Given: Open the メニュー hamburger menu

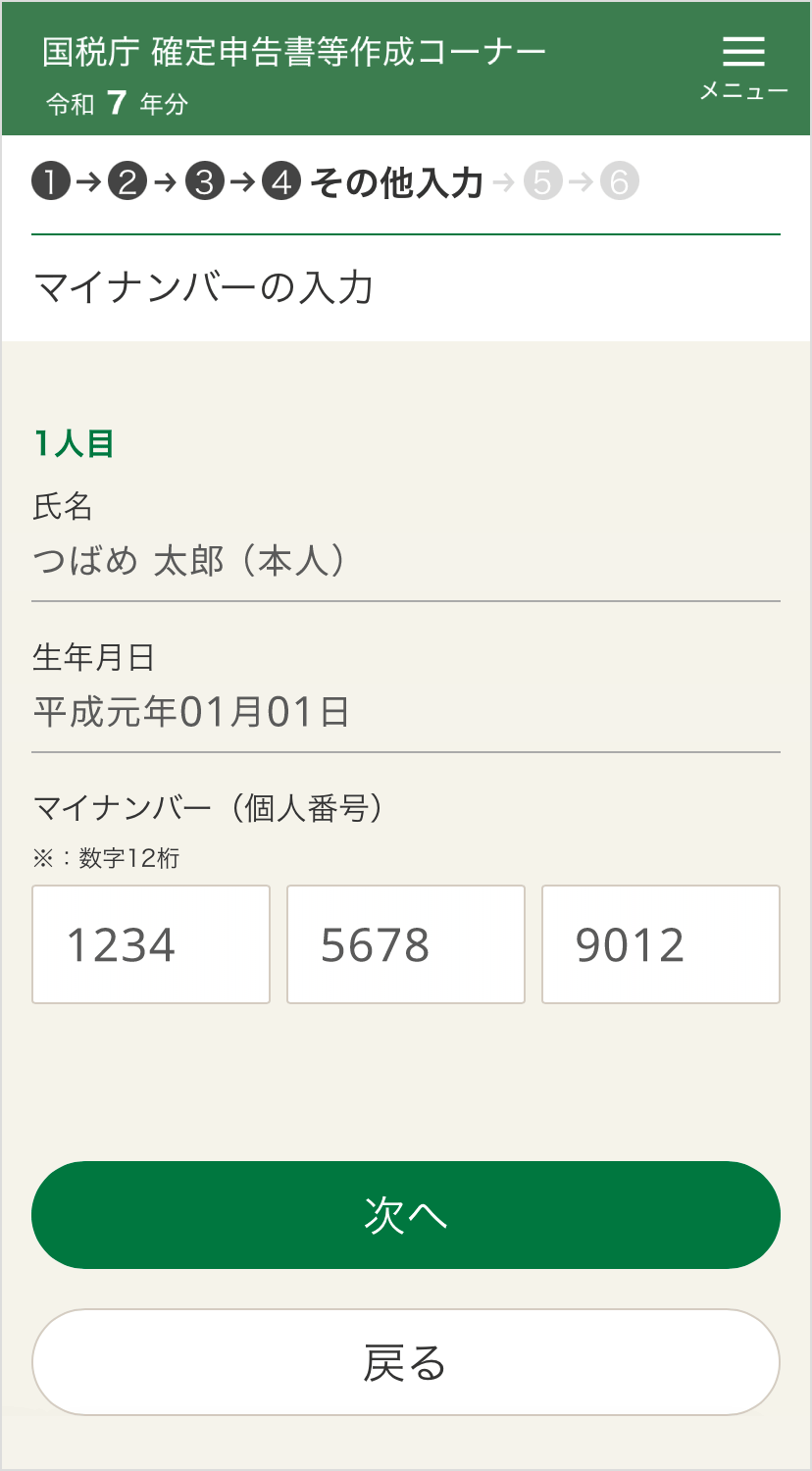Looking at the screenshot, I should tap(743, 67).
